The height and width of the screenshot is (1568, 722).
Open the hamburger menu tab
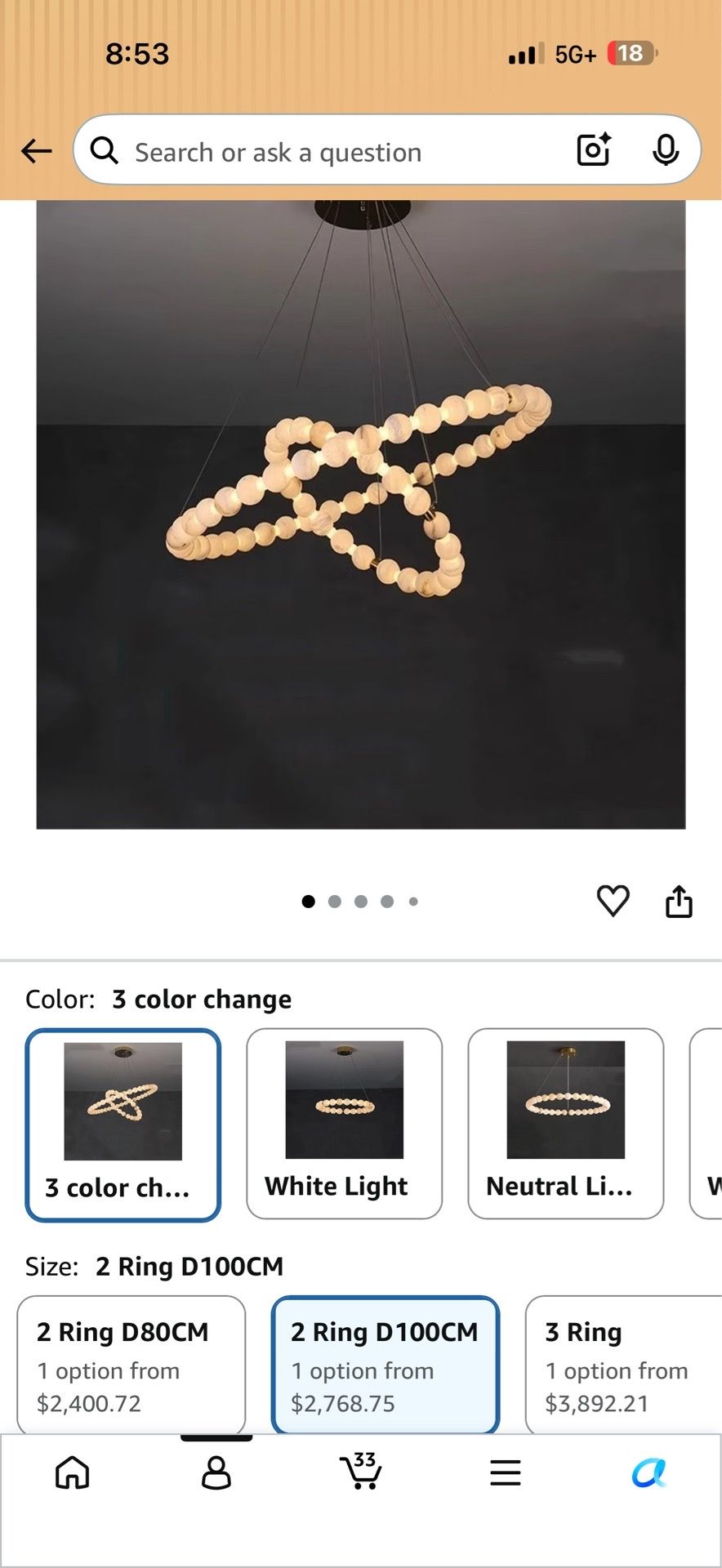[x=506, y=1473]
